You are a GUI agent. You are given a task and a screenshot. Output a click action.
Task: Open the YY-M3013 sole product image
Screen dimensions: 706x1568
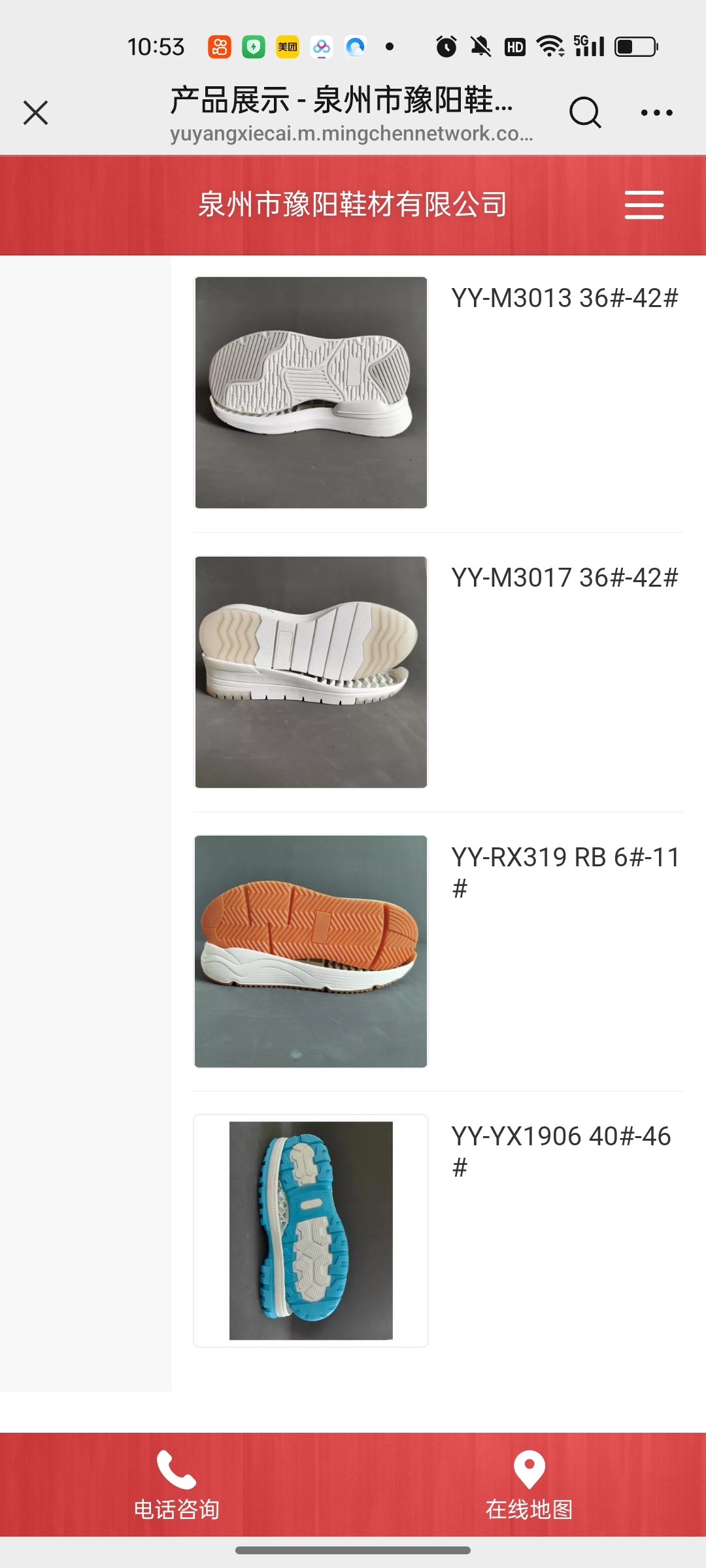click(x=311, y=393)
